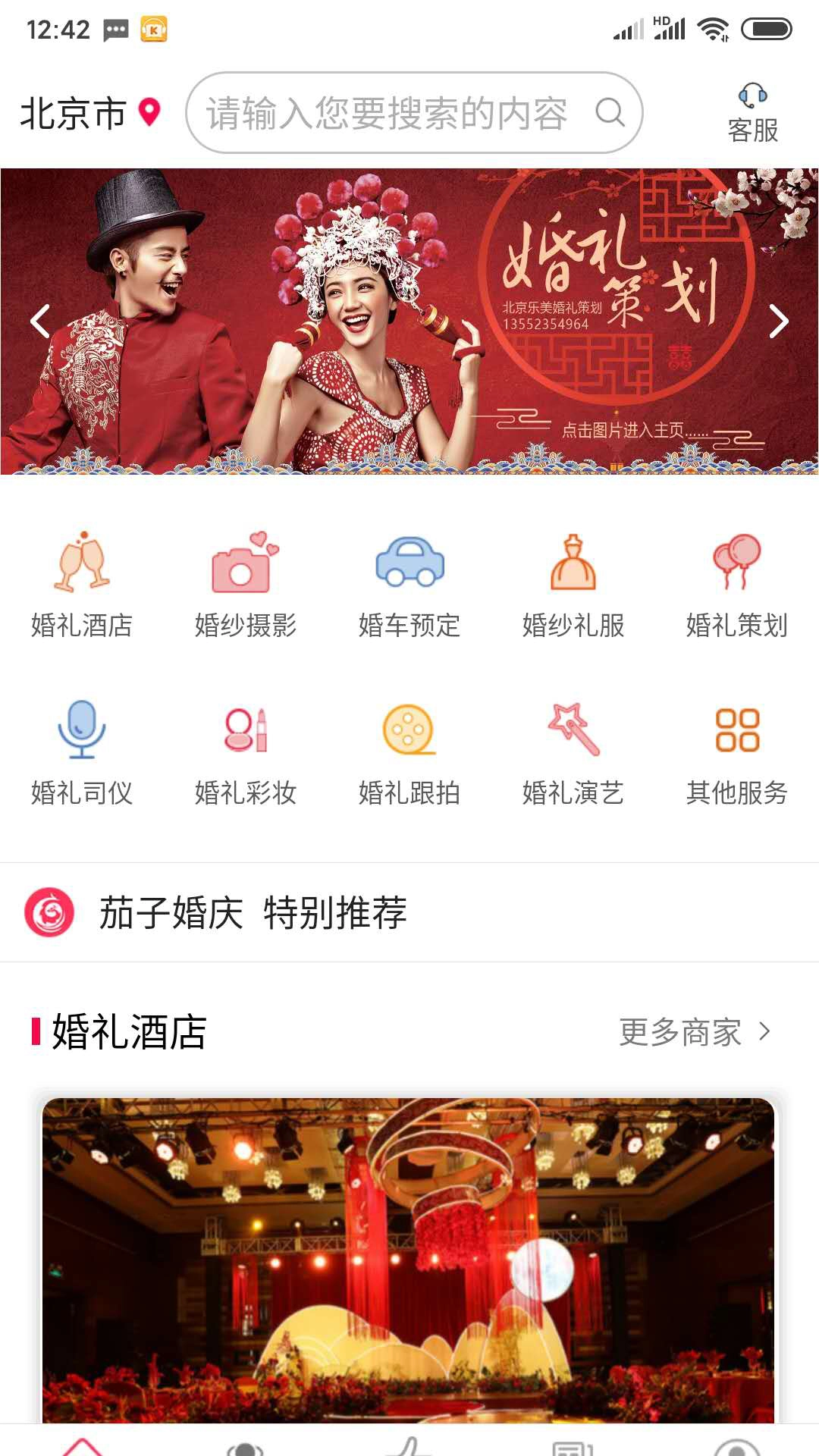The height and width of the screenshot is (1456, 819).
Task: Show the next banner slide
Action: point(780,322)
